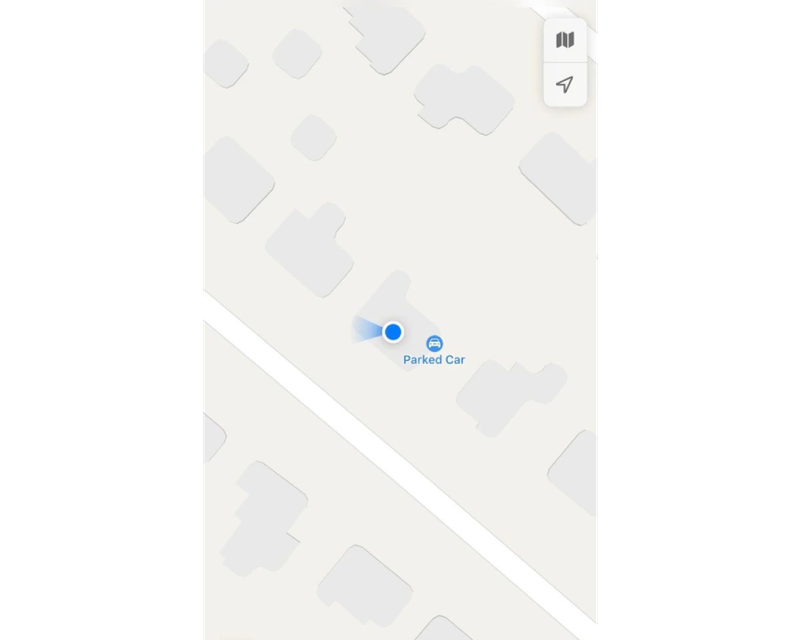Open the map mode settings
Viewport: 800px width, 640px height.
click(x=565, y=40)
